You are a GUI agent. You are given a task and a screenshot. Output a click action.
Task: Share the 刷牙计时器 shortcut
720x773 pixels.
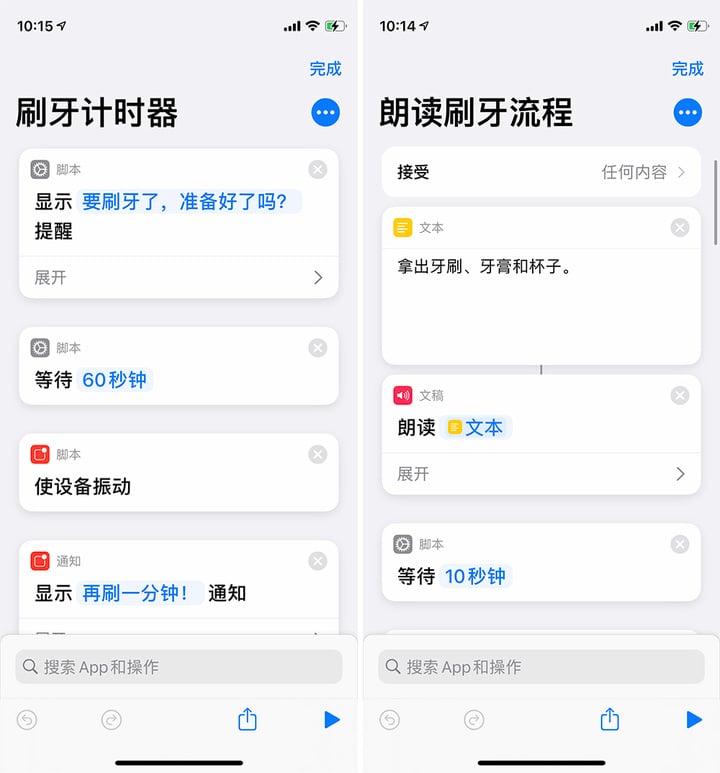248,719
